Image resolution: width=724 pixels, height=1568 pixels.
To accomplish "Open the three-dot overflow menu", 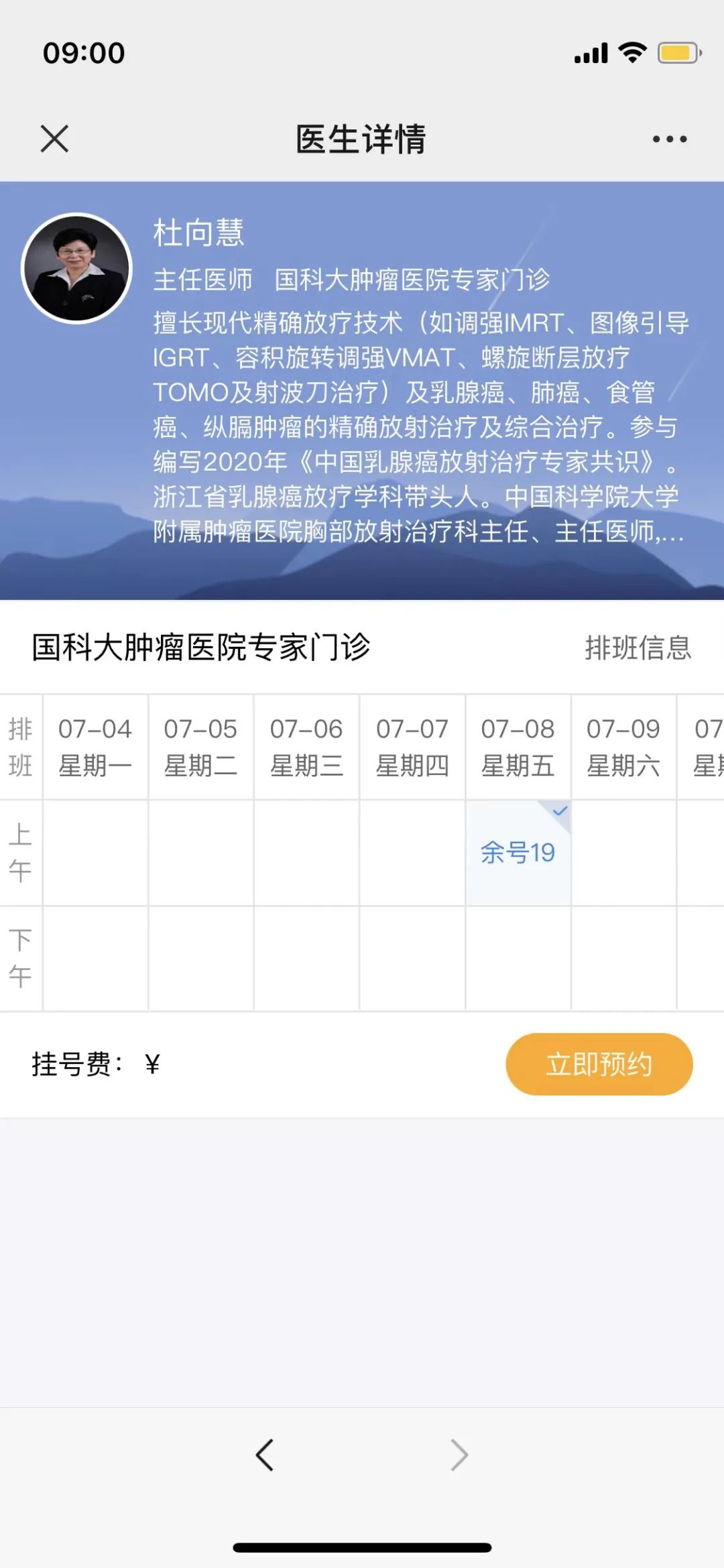I will coord(669,139).
